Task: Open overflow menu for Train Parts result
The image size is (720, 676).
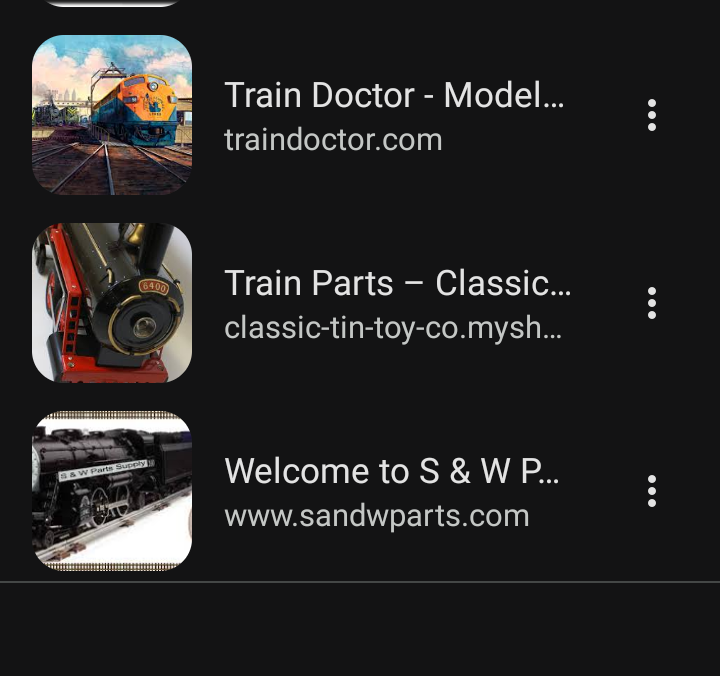Action: point(652,303)
